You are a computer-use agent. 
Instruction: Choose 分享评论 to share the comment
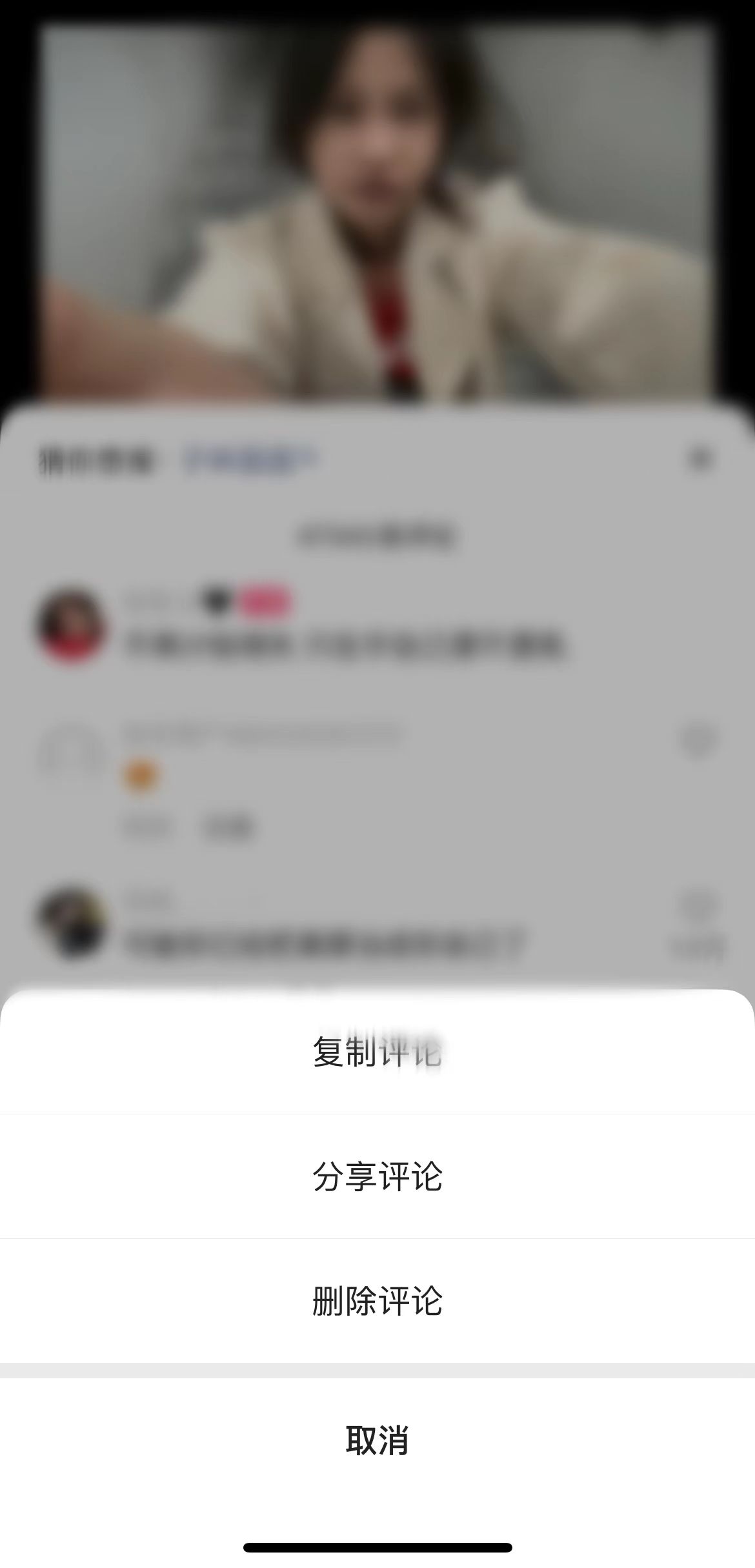tap(377, 1176)
